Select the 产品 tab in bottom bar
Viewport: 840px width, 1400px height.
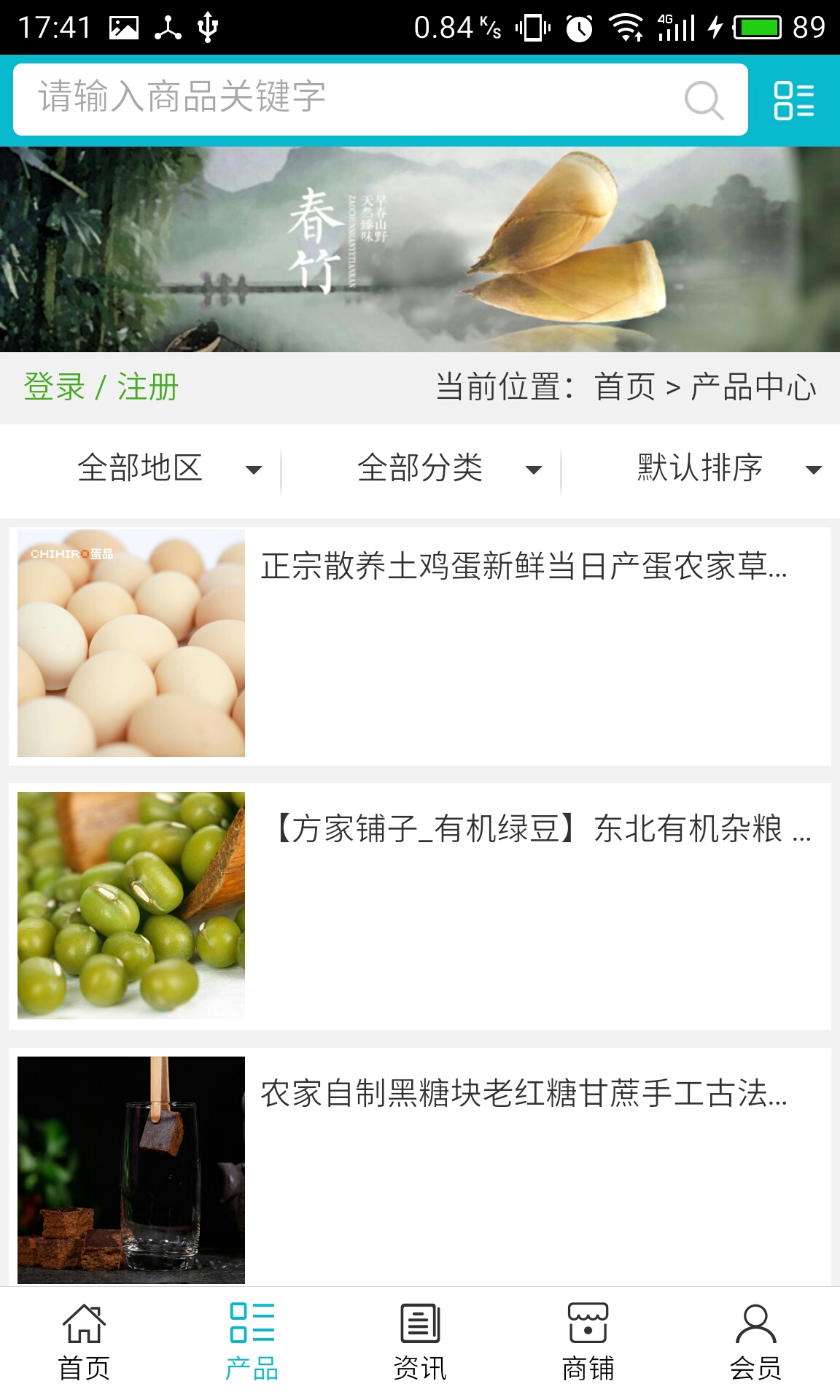(x=252, y=1343)
